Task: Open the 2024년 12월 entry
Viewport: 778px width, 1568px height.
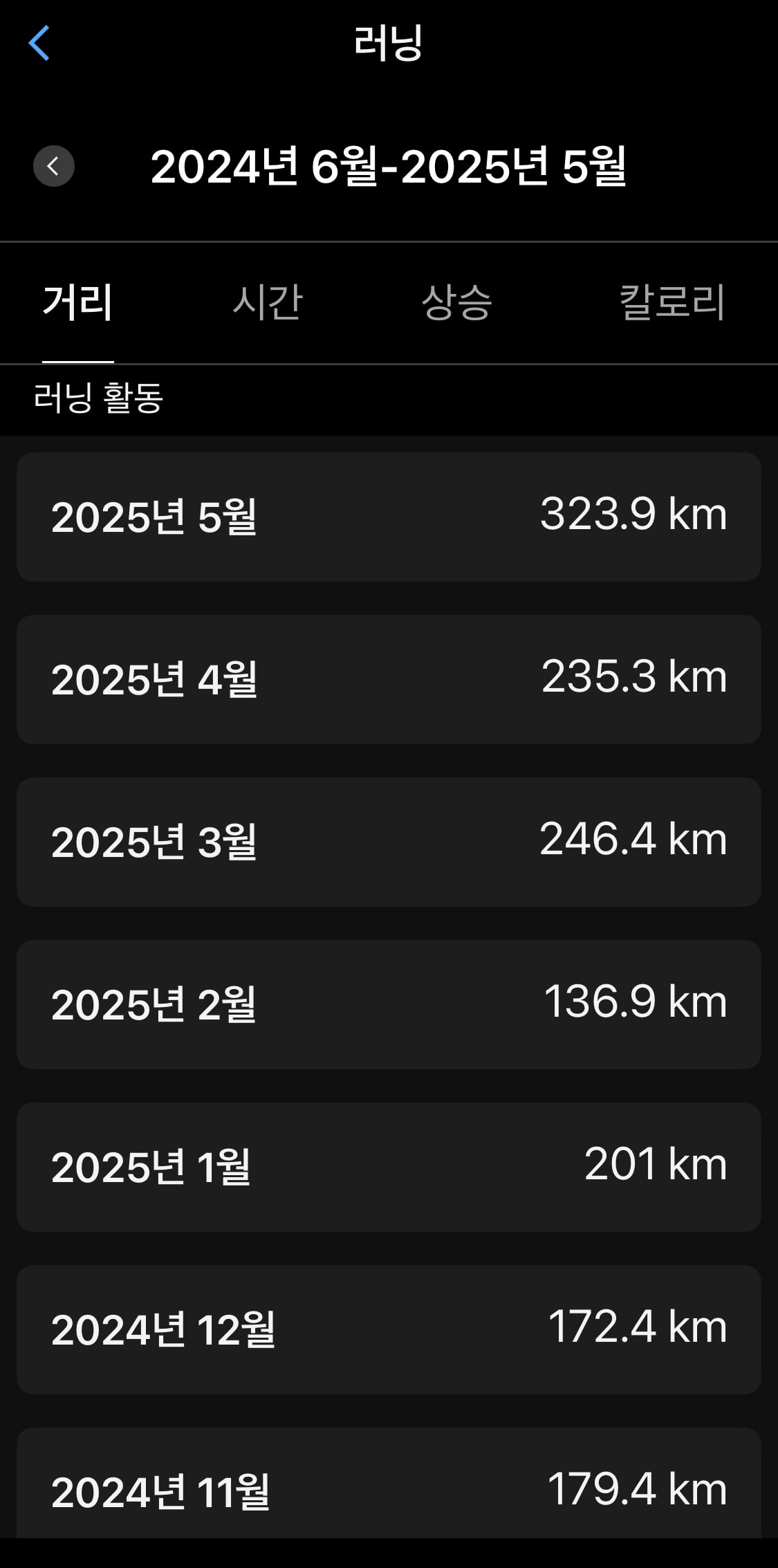Action: point(389,1329)
